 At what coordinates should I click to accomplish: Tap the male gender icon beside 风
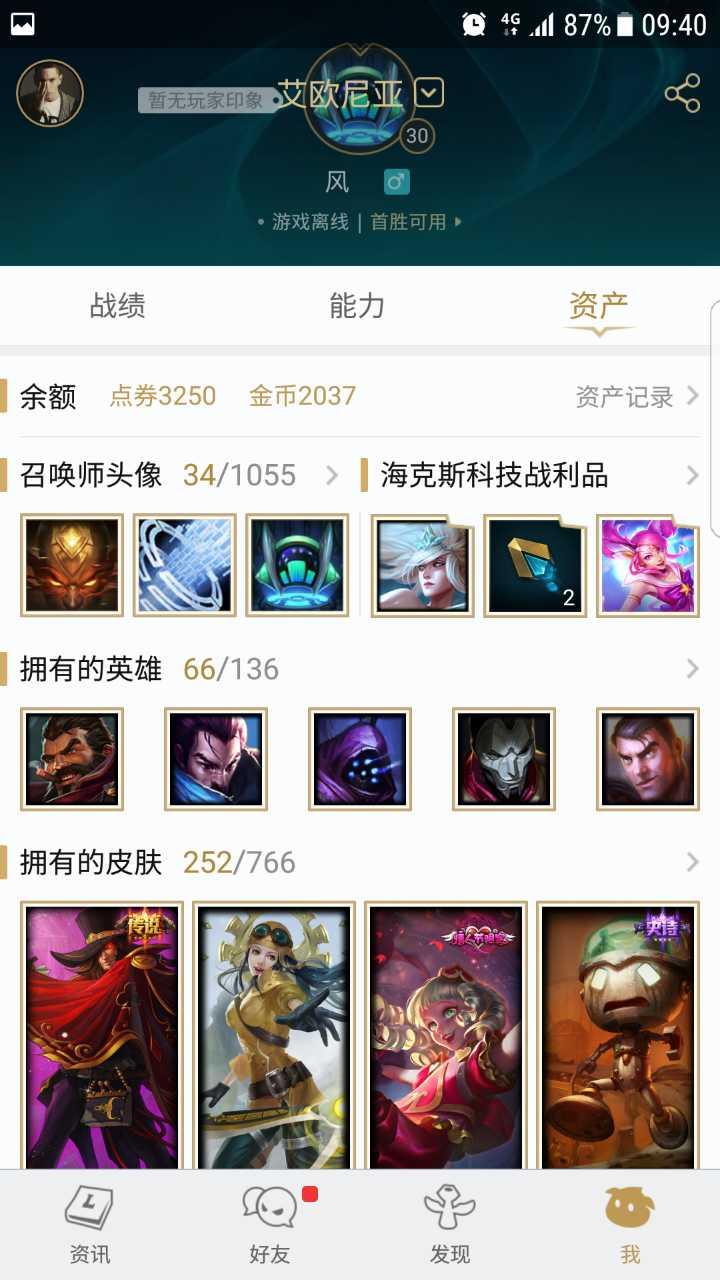point(396,182)
